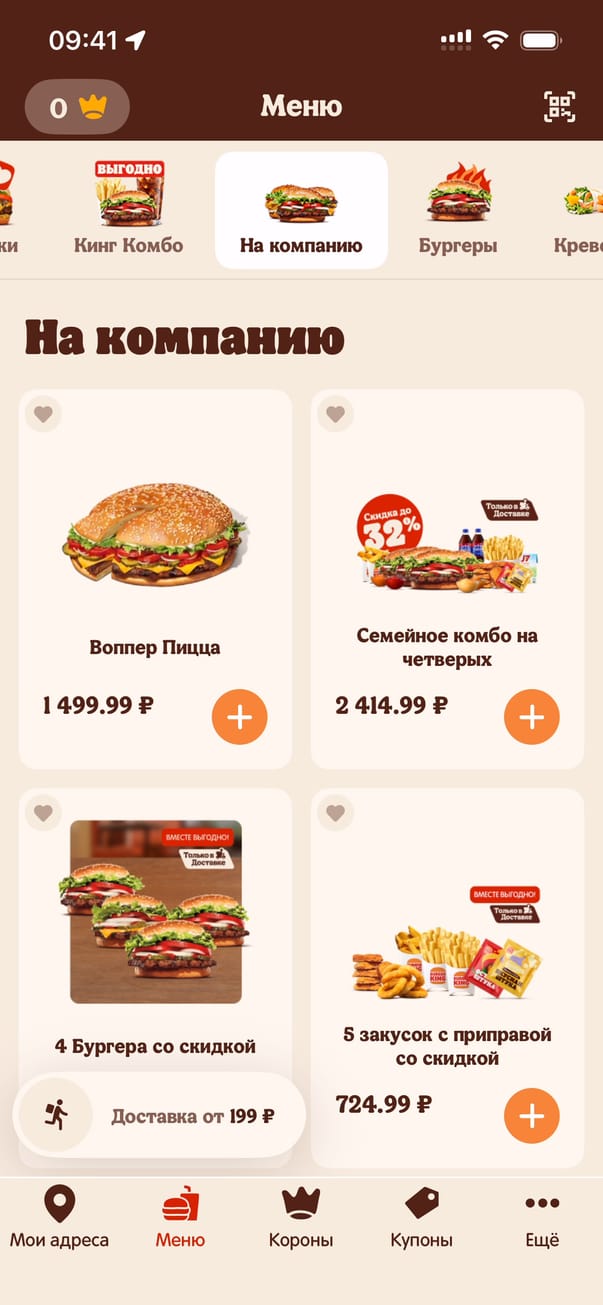This screenshot has height=1305, width=603.
Task: Add 5 закусок с приправой to cart
Action: coord(532,1116)
